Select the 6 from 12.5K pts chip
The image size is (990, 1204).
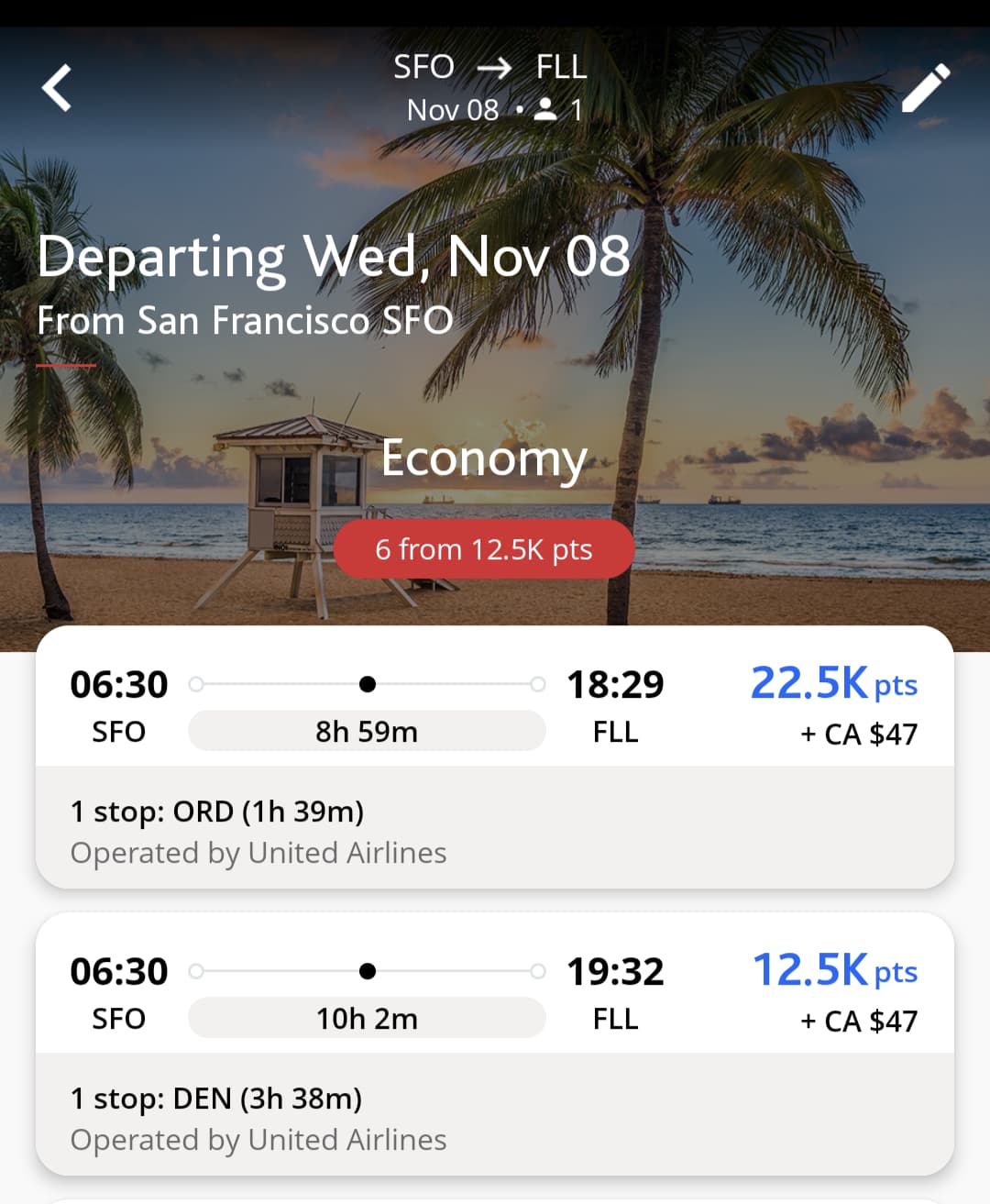click(x=484, y=549)
